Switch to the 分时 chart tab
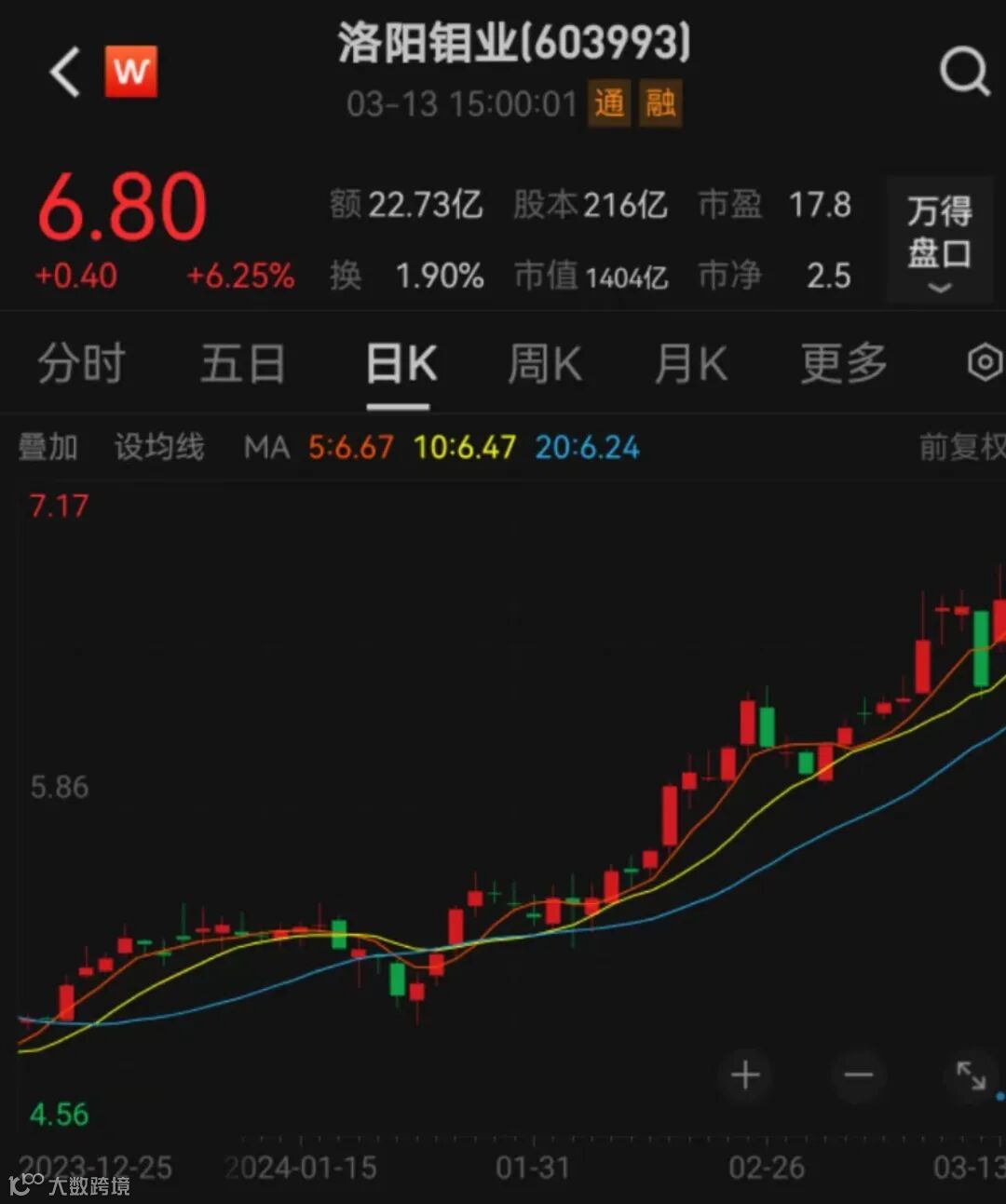This screenshot has width=1006, height=1204. [81, 363]
